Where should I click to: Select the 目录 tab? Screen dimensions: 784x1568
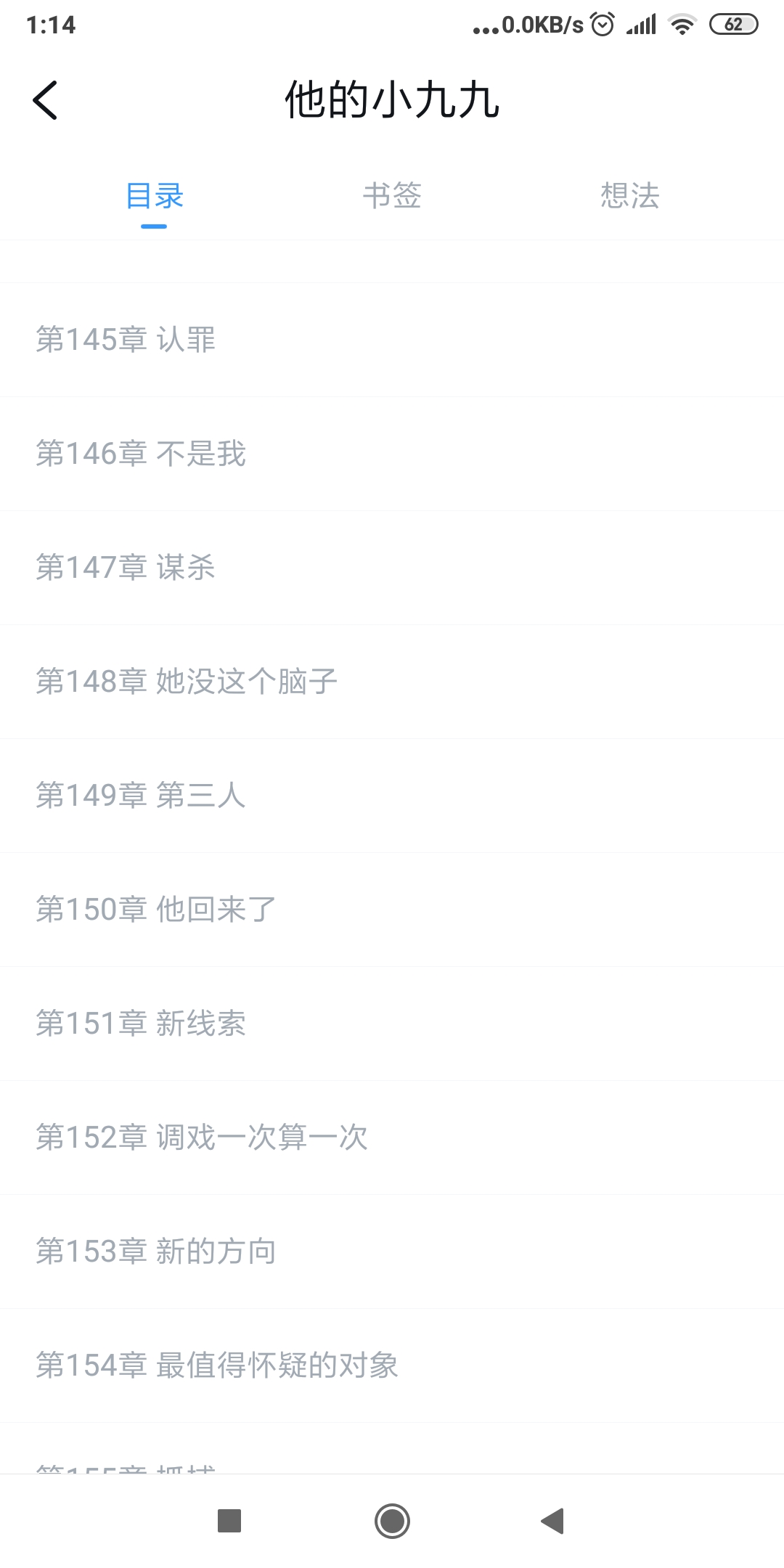point(154,196)
